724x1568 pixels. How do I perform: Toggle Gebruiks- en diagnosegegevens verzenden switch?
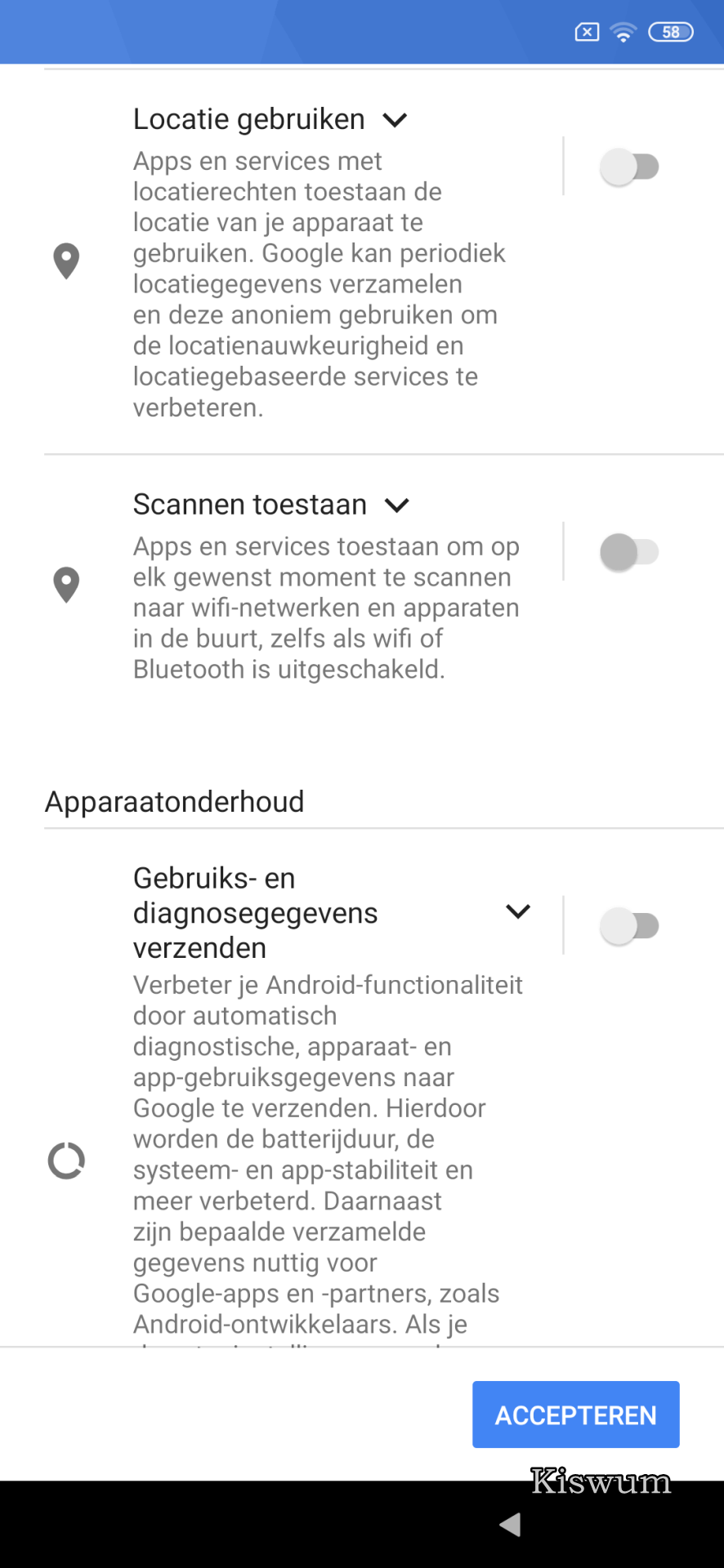(x=629, y=926)
